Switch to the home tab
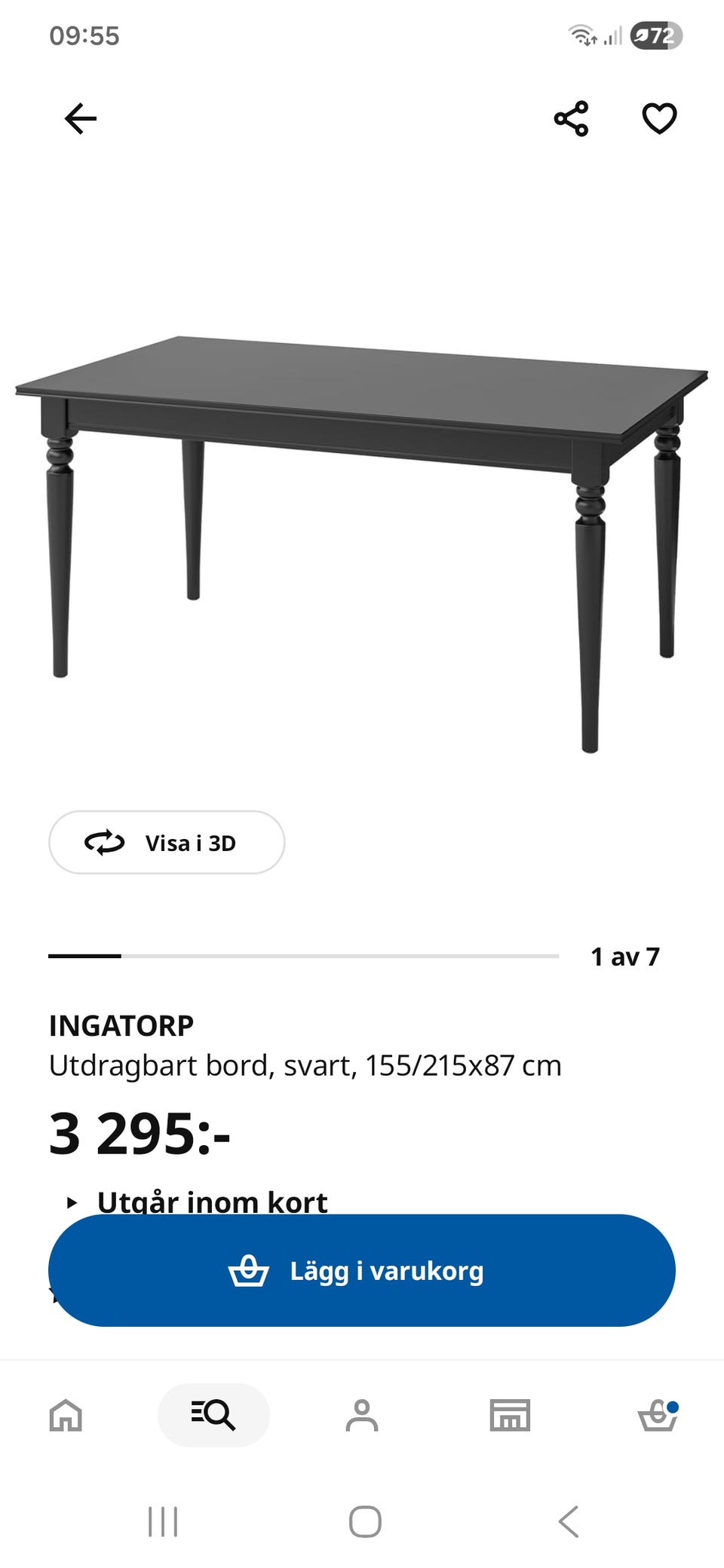This screenshot has width=724, height=1568. coord(66,1415)
